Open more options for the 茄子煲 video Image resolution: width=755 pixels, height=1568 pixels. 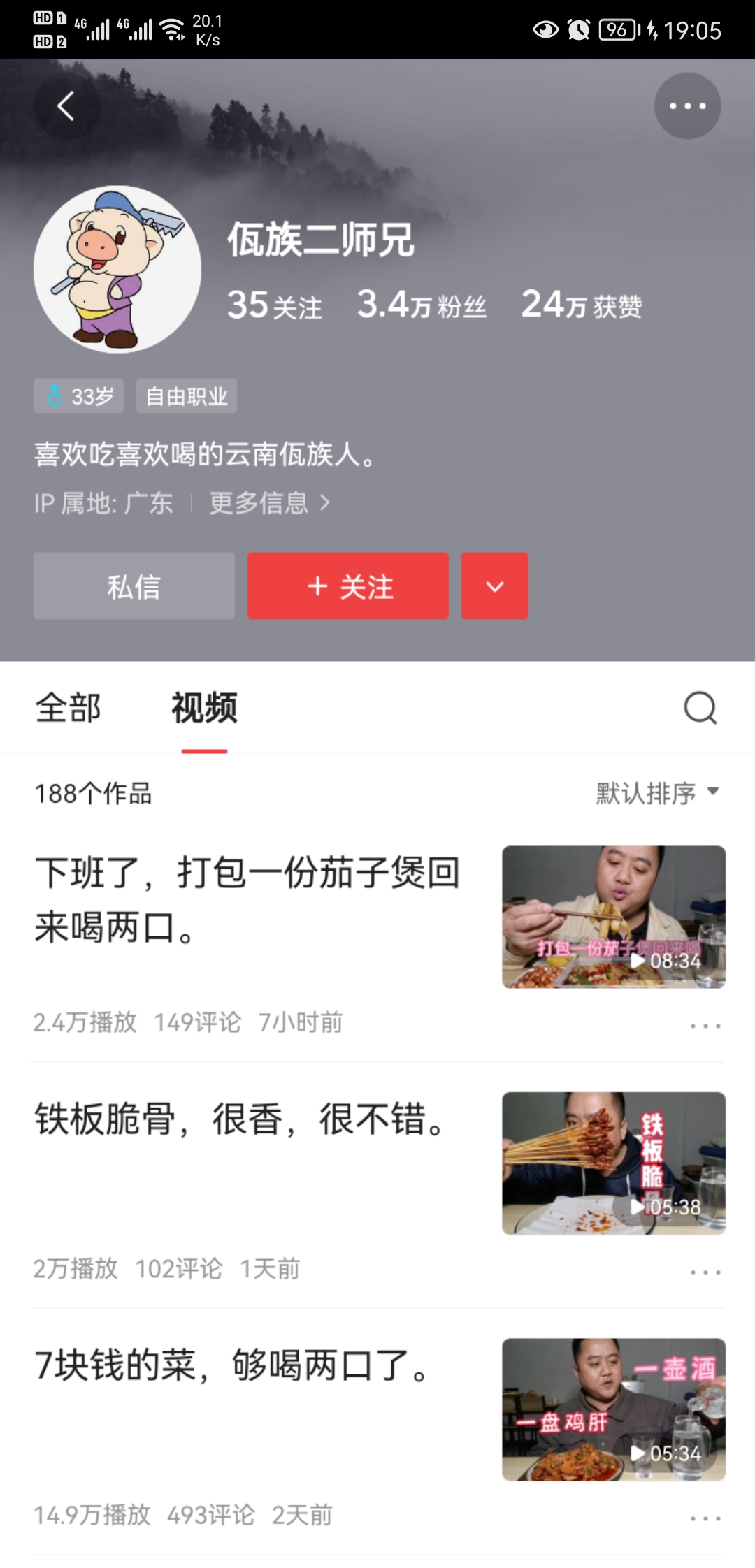705,1026
